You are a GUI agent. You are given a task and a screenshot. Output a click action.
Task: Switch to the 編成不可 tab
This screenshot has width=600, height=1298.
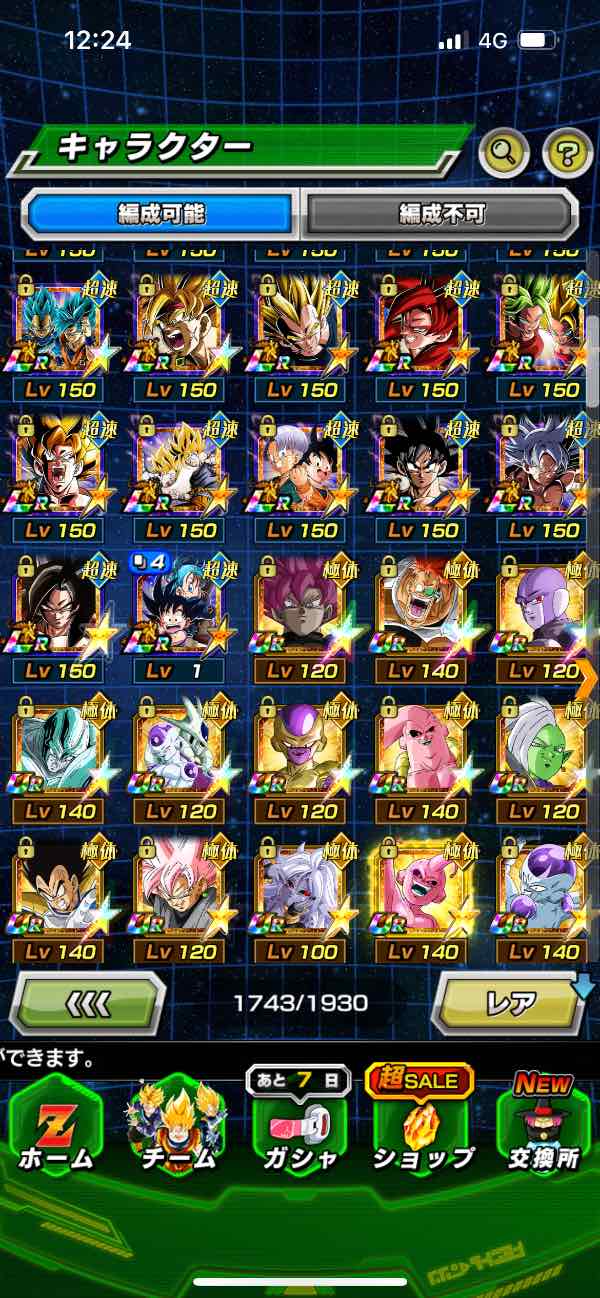click(x=441, y=214)
